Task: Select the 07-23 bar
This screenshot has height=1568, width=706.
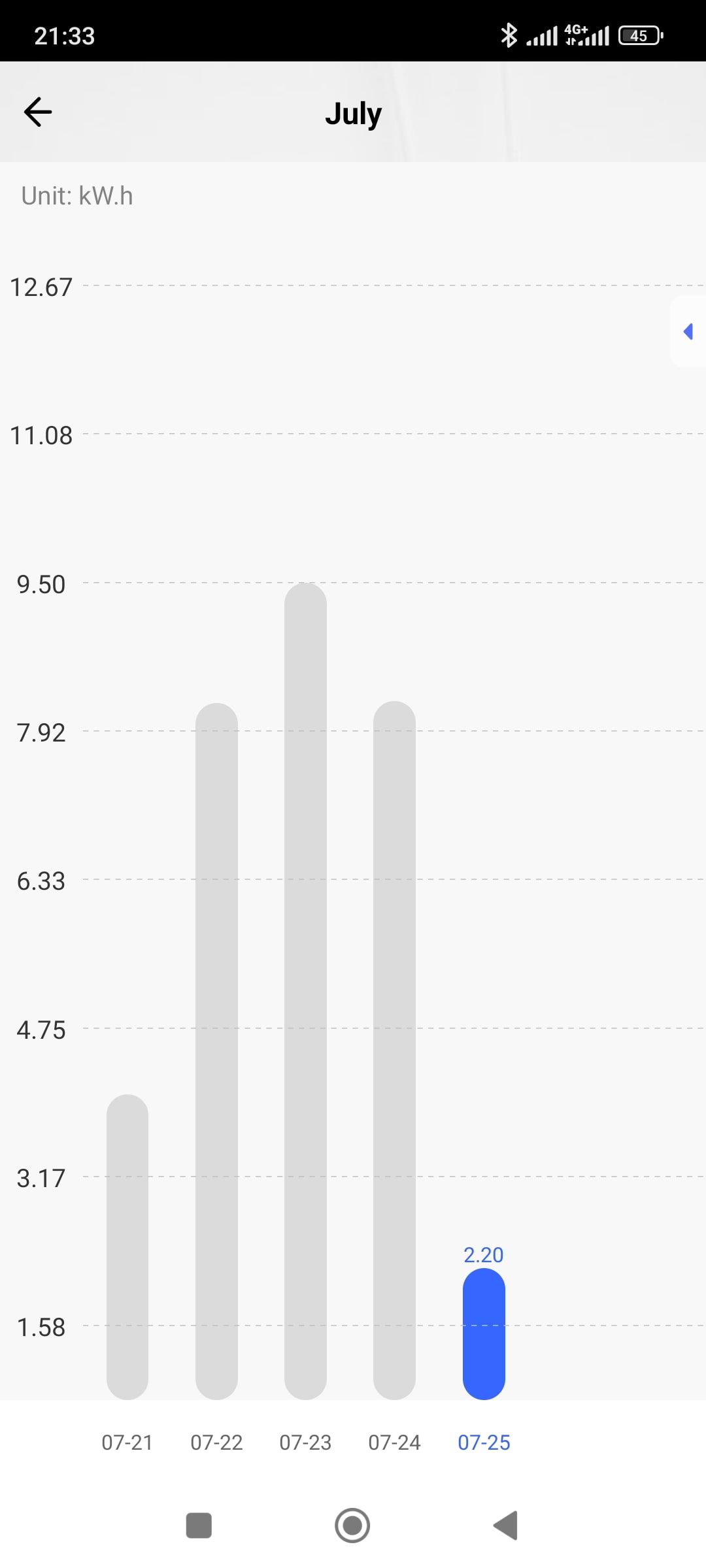Action: point(305,990)
